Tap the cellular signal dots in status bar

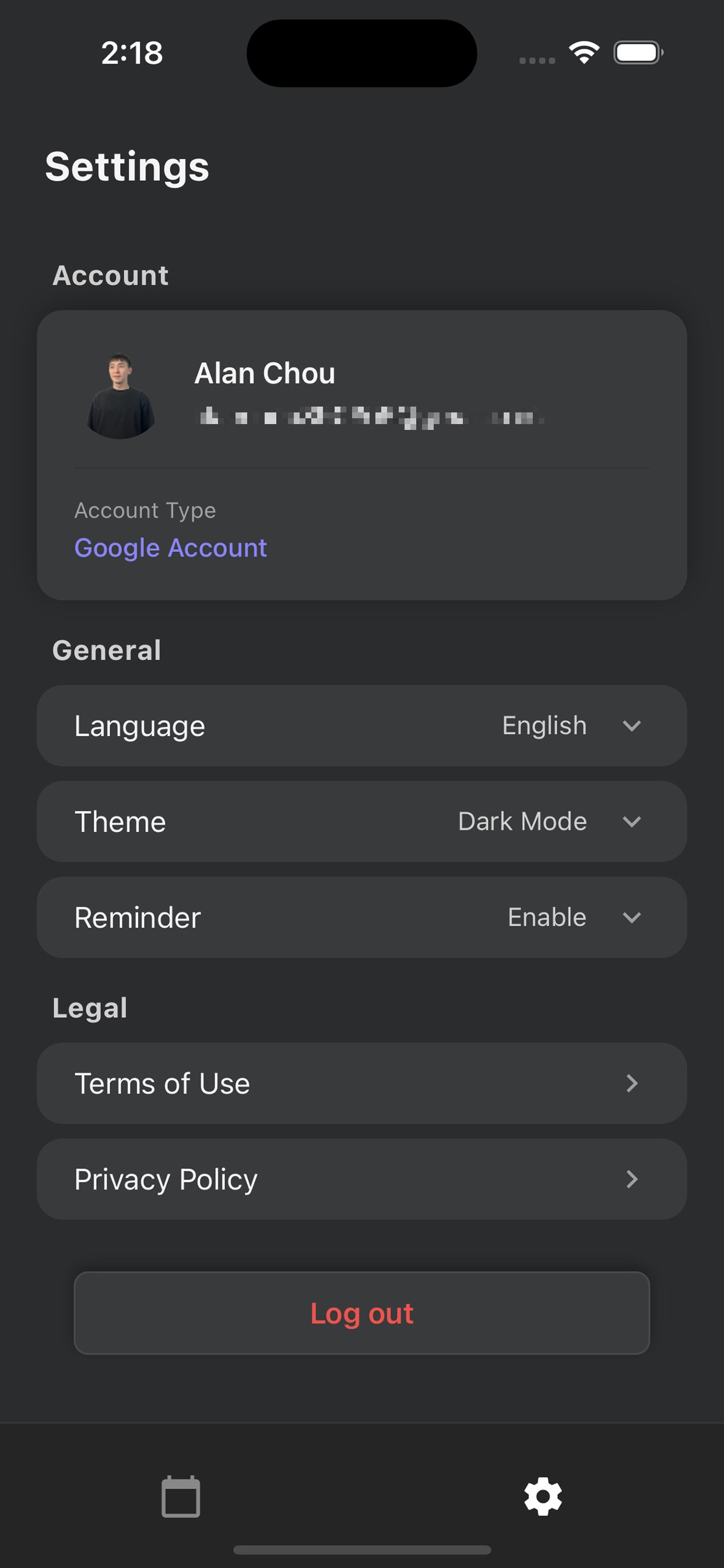[x=538, y=60]
